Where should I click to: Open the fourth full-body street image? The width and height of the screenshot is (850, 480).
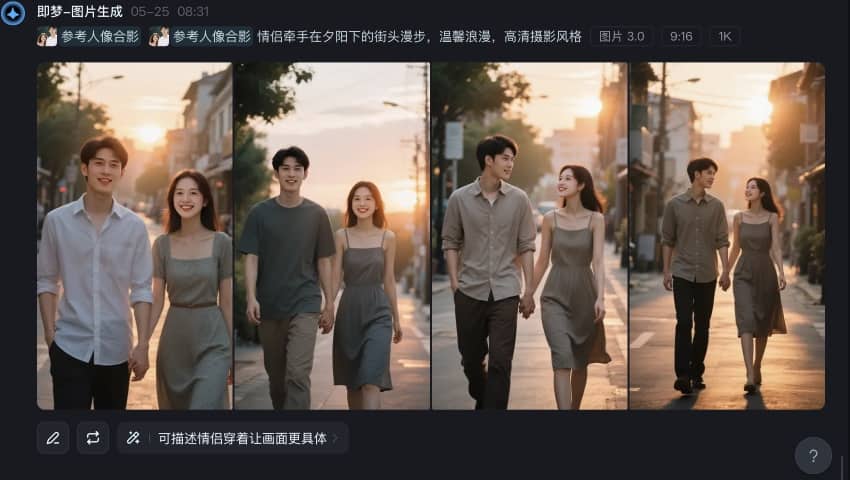coord(727,236)
